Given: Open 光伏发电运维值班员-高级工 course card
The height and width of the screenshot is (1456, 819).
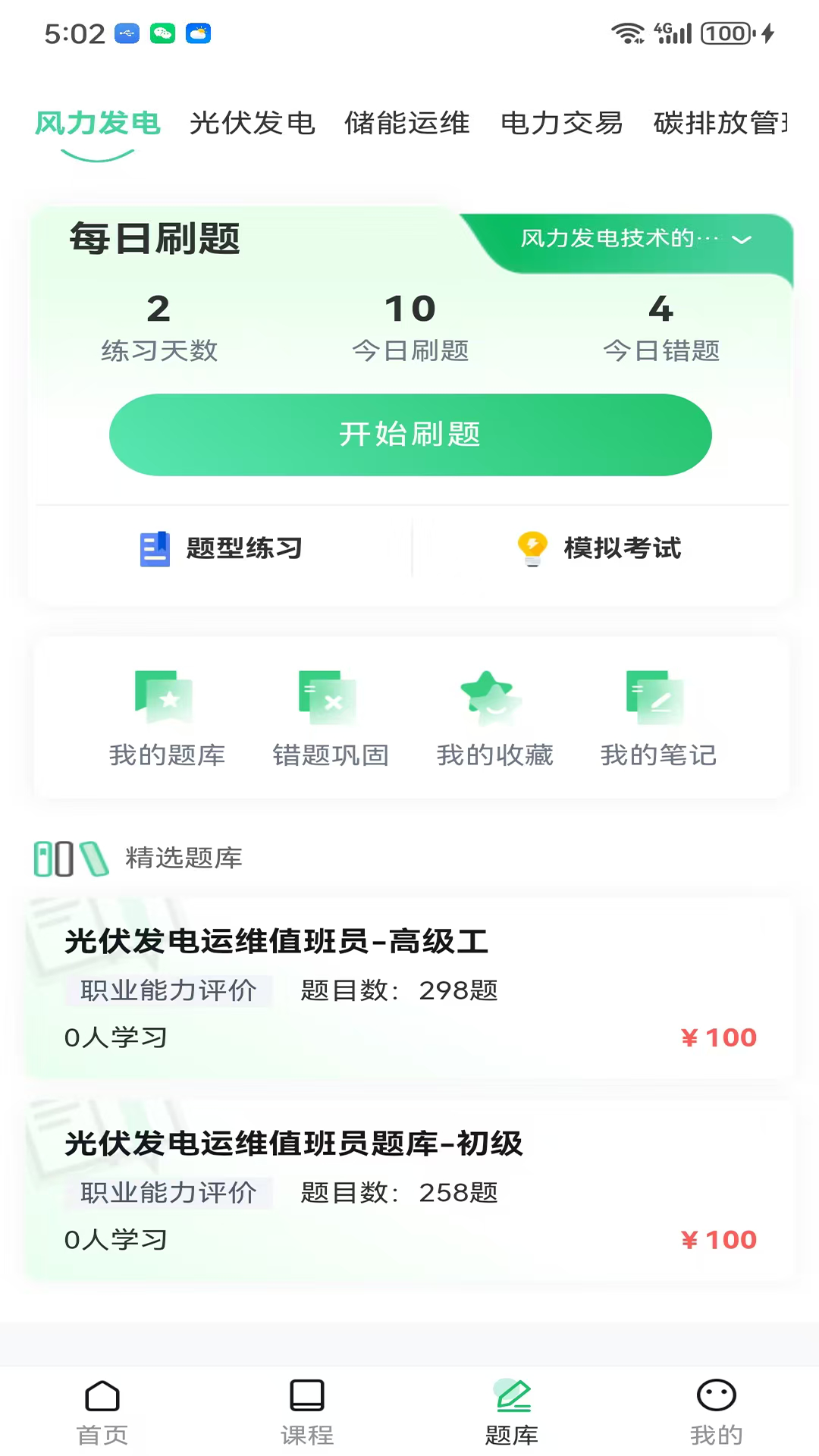Looking at the screenshot, I should pyautogui.click(x=409, y=986).
